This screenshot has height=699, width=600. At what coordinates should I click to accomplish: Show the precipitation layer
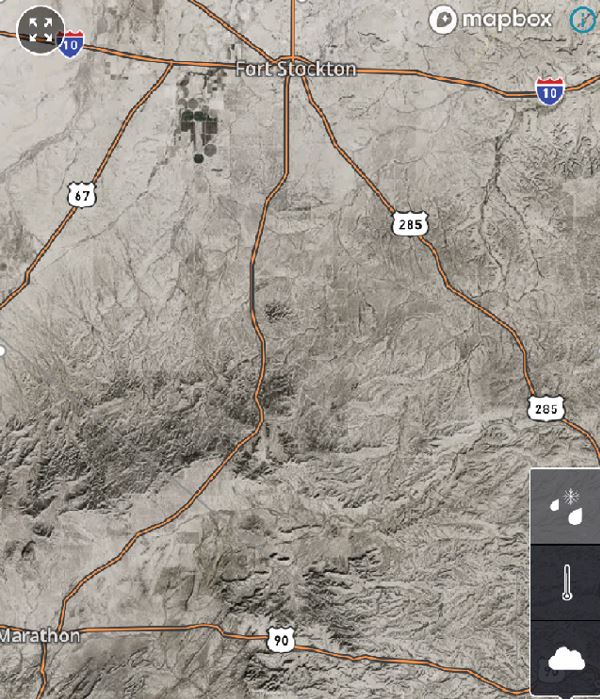click(x=565, y=506)
